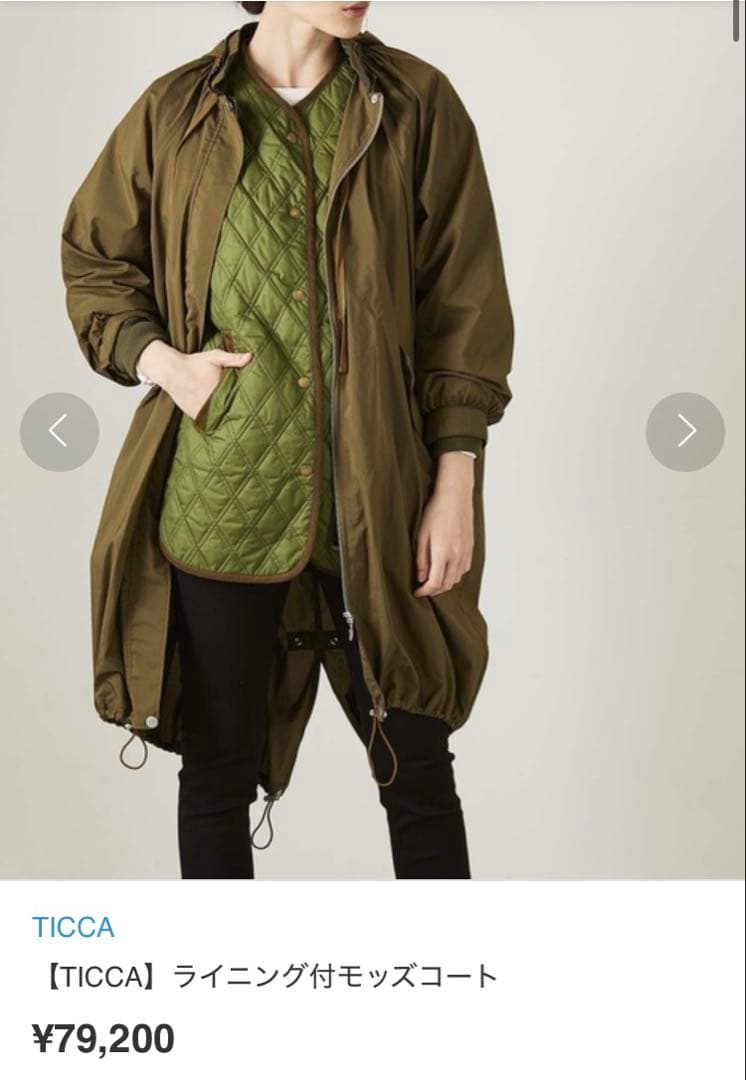This screenshot has height=1080, width=746.
Task: Show the previous product photo
Action: [x=59, y=432]
